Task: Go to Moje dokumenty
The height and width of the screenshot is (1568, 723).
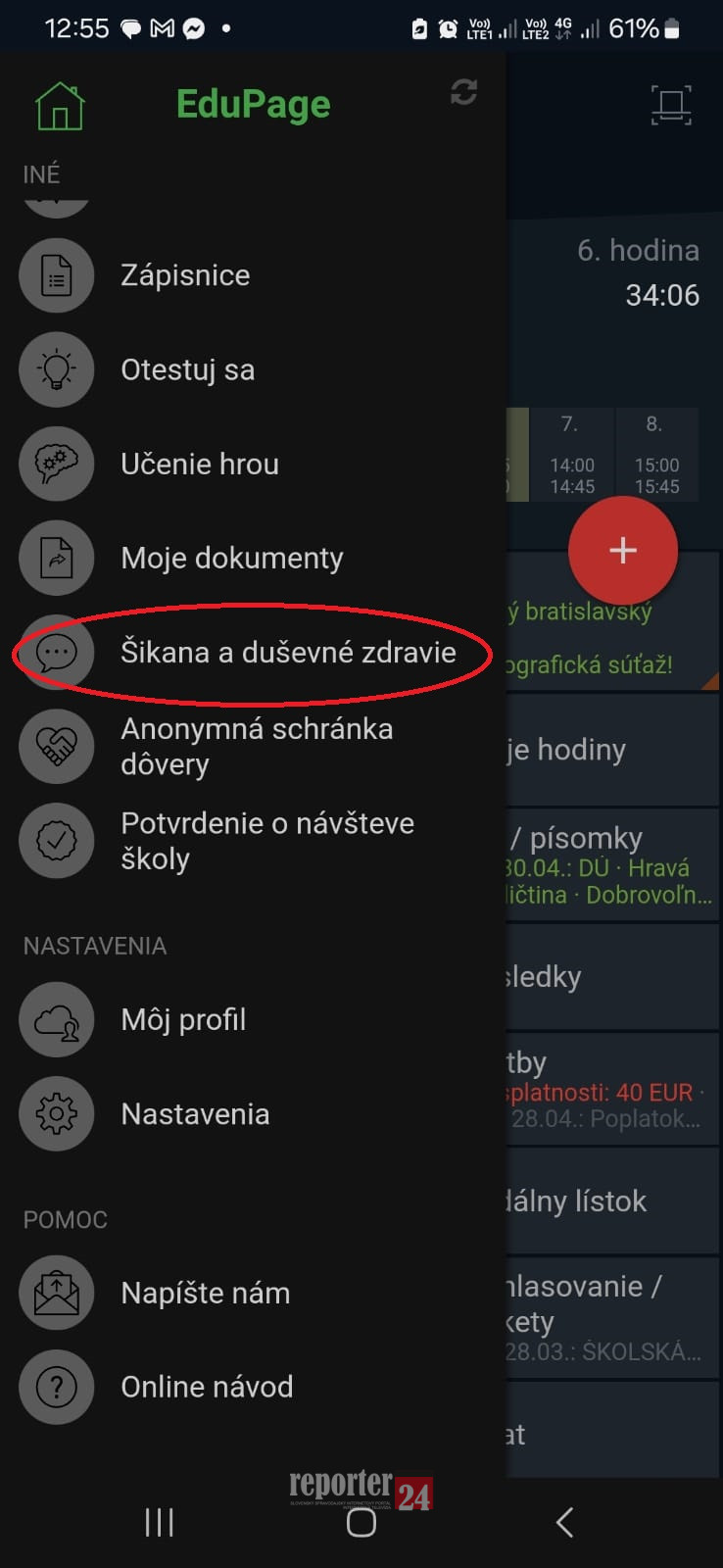Action: [253, 558]
